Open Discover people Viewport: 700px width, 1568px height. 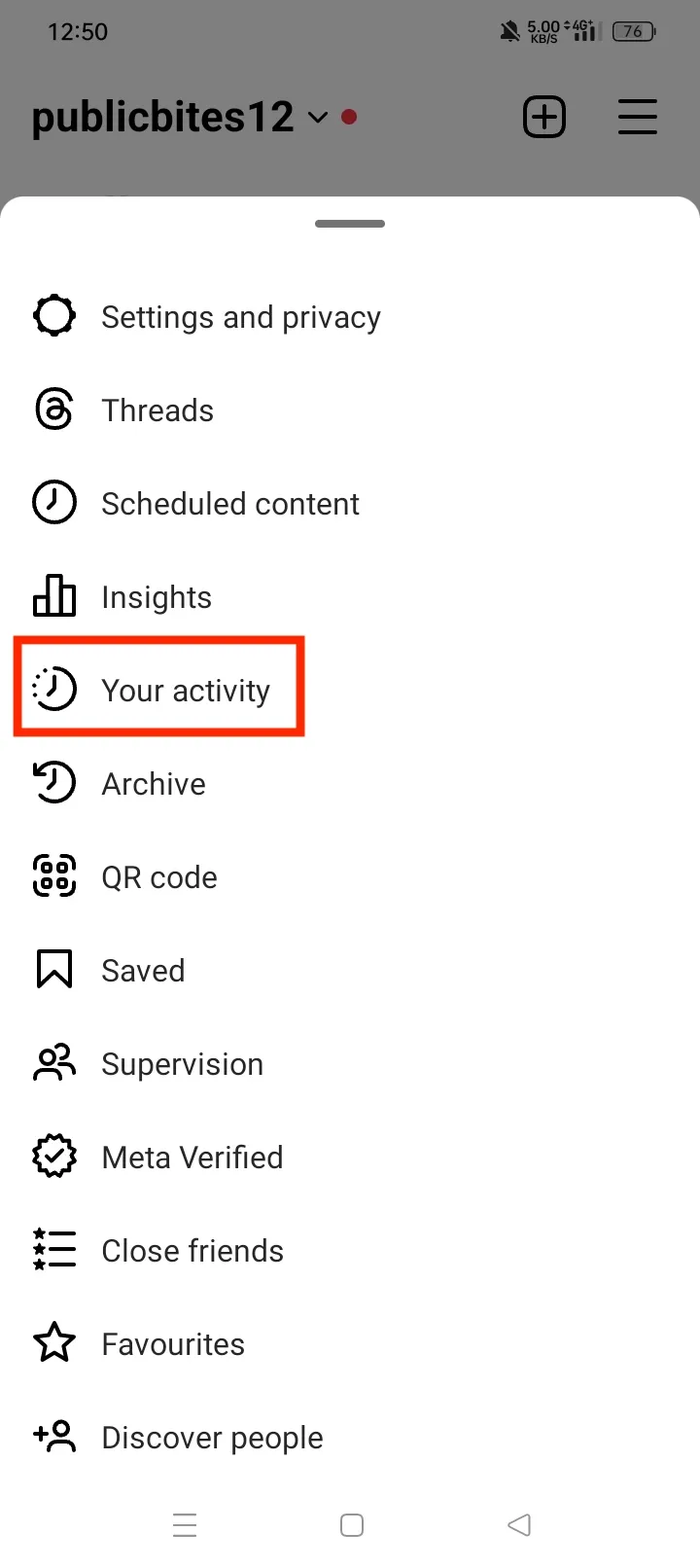click(212, 1438)
